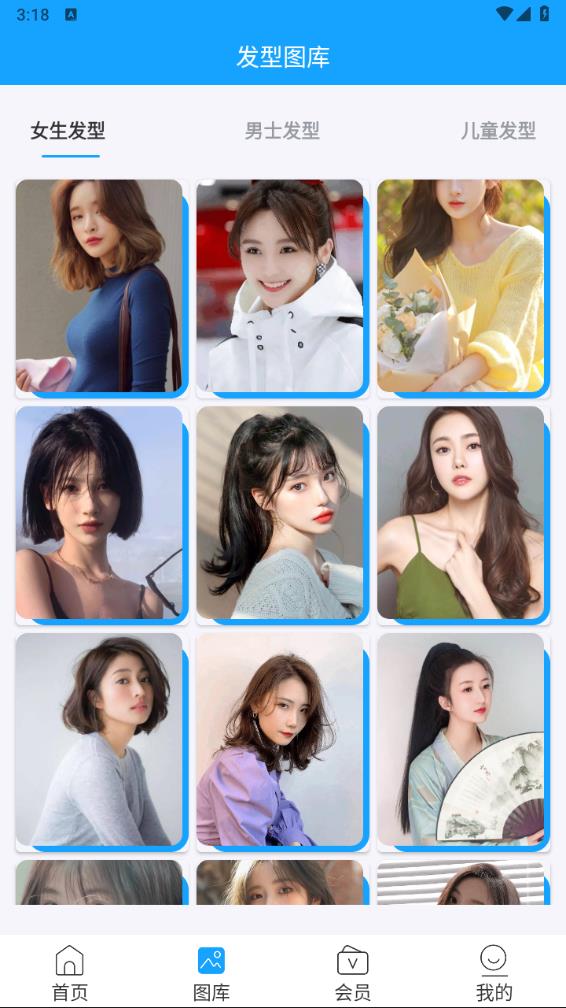Screen dimensions: 566x1008
Task: Open the blue sweater hairstyle photo
Action: click(100, 286)
